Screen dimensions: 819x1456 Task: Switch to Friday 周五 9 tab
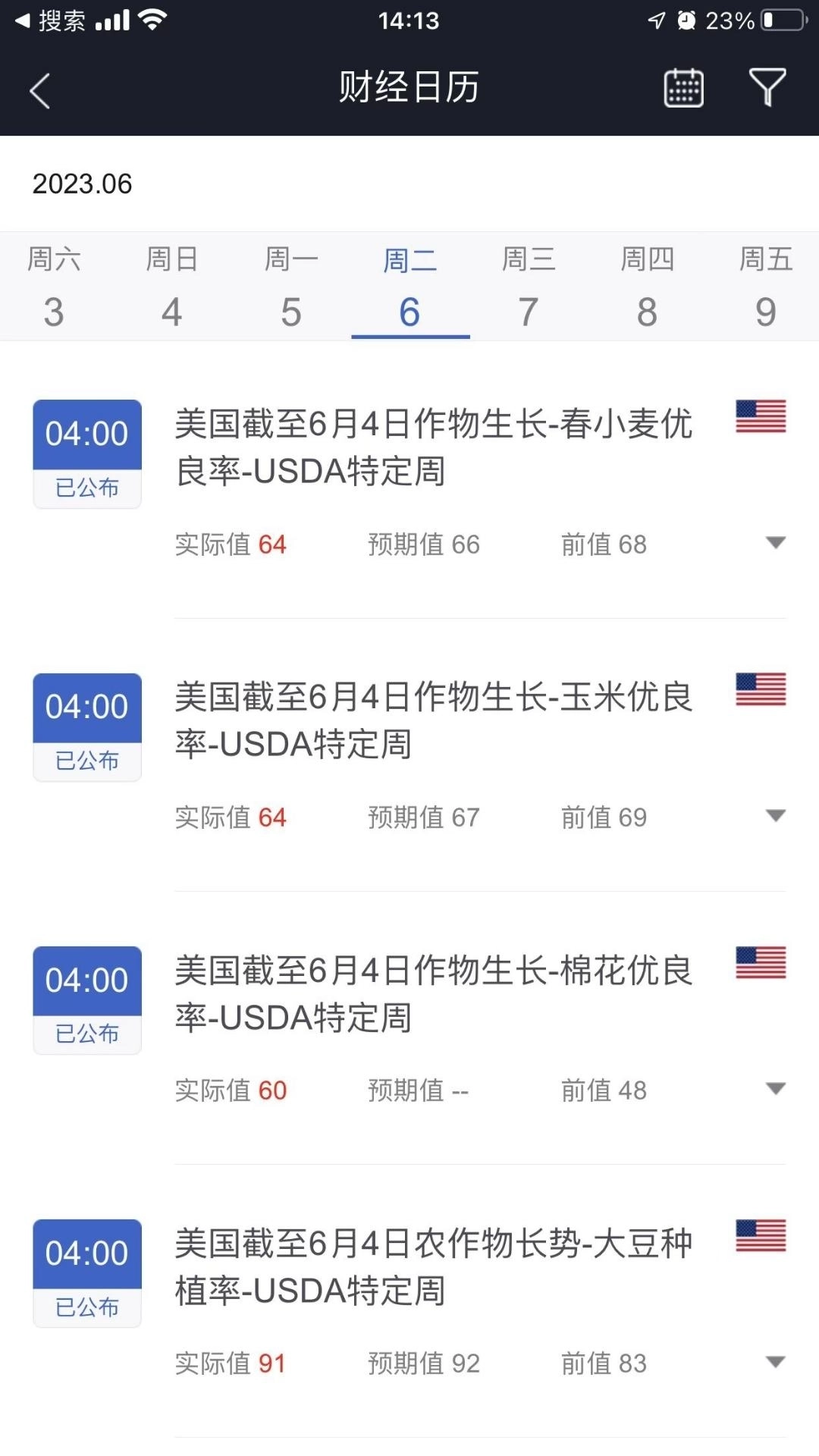(766, 288)
